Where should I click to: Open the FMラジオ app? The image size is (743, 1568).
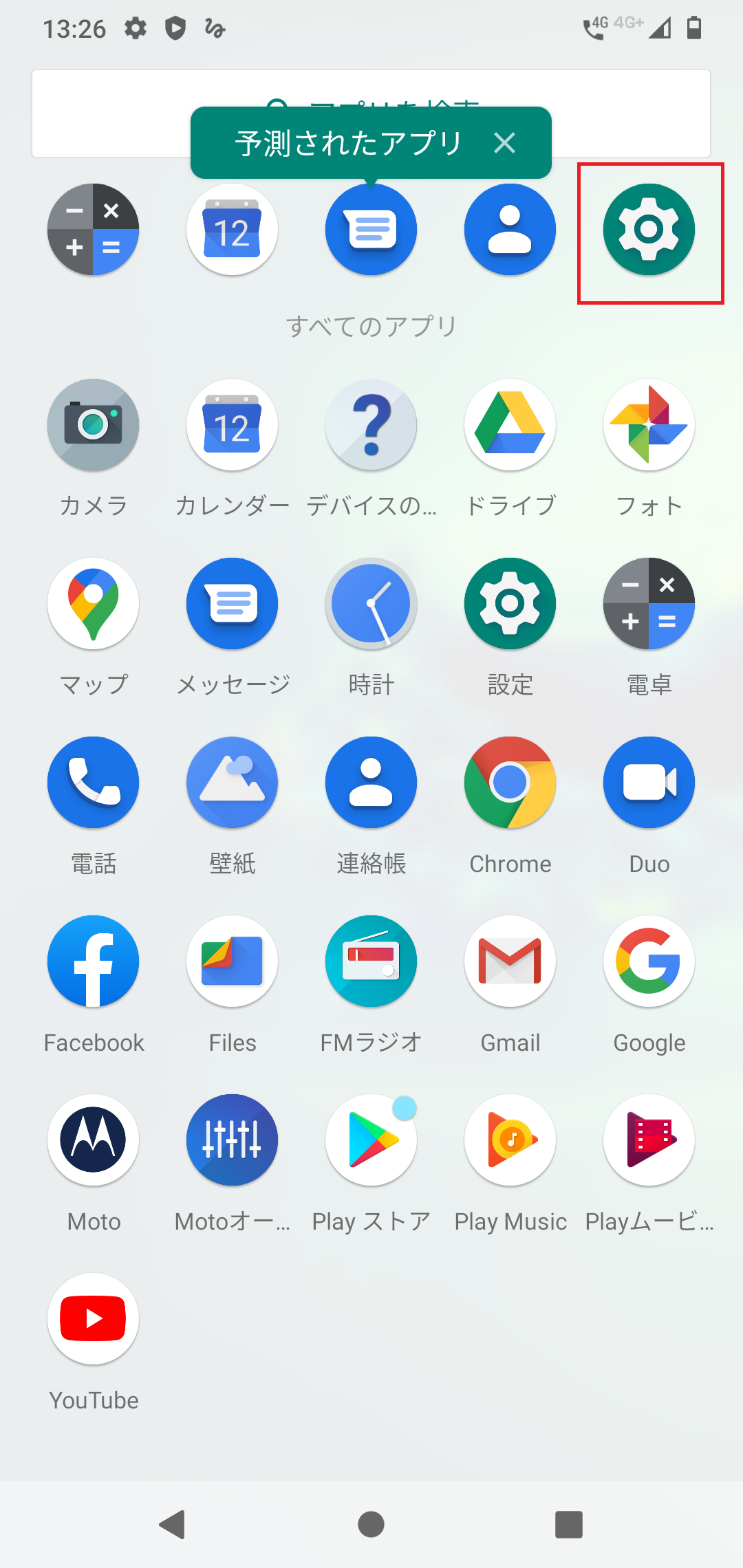click(x=371, y=961)
